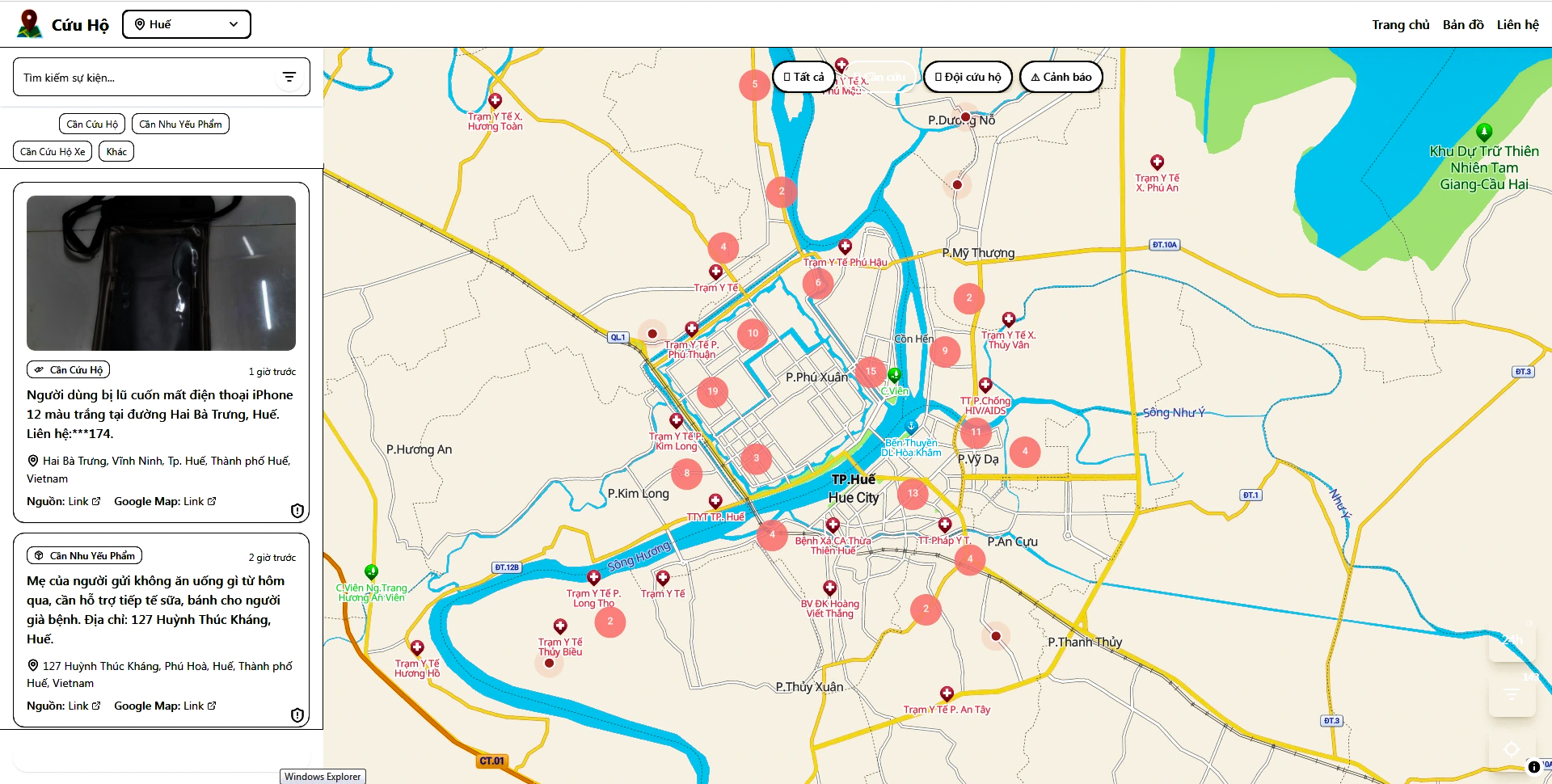
Task: Show Tất cả on the map
Action: click(x=803, y=77)
